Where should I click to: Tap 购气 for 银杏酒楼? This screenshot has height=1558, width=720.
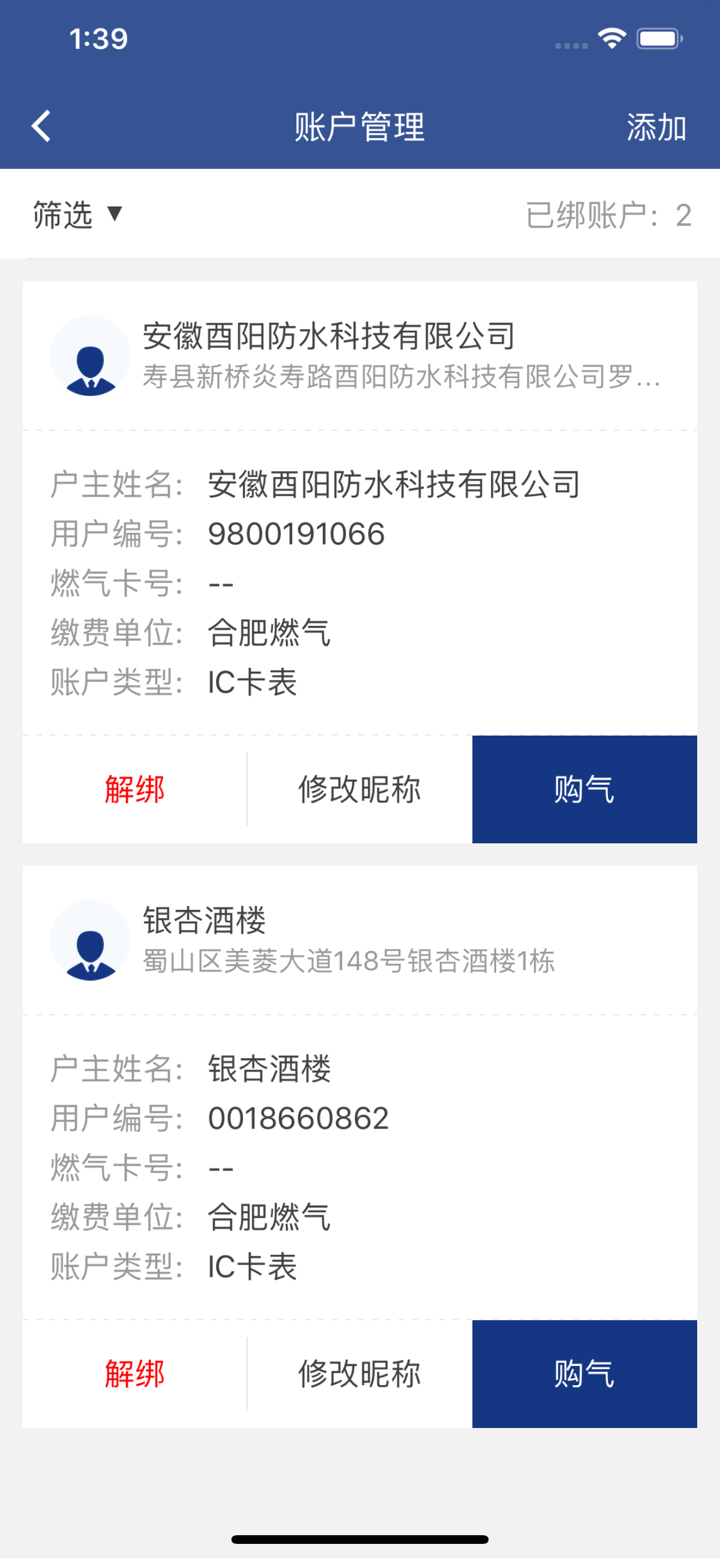(x=584, y=1373)
